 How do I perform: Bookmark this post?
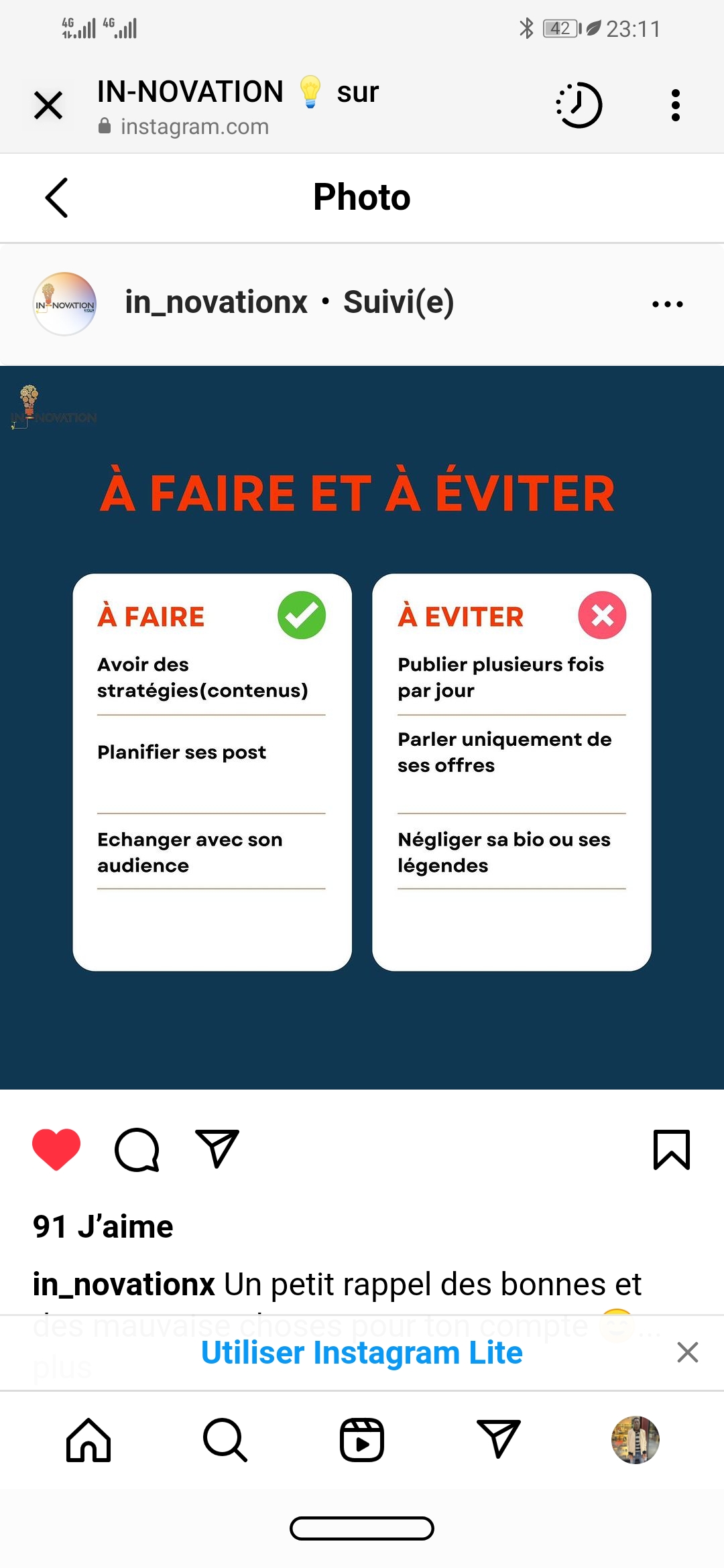(672, 1150)
